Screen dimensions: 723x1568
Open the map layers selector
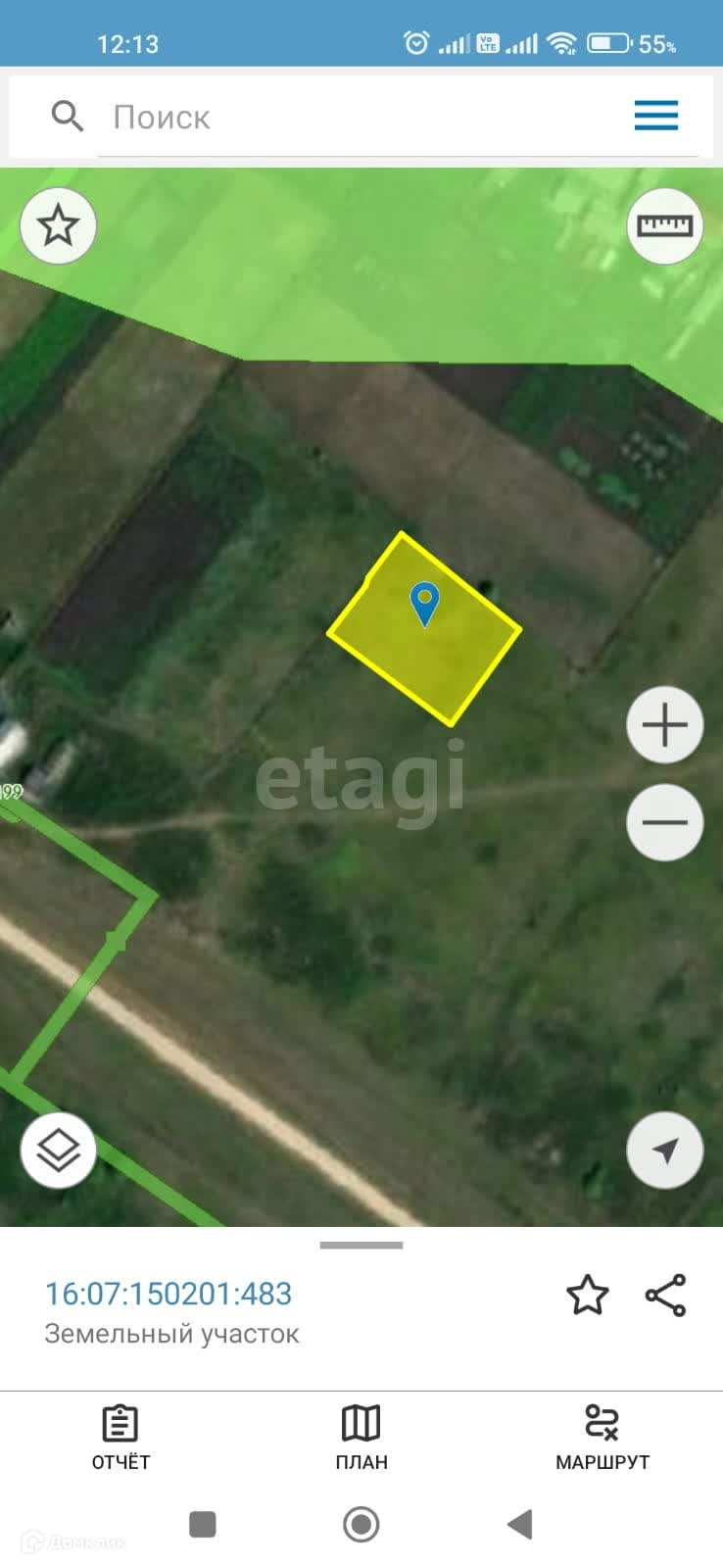pos(58,1150)
